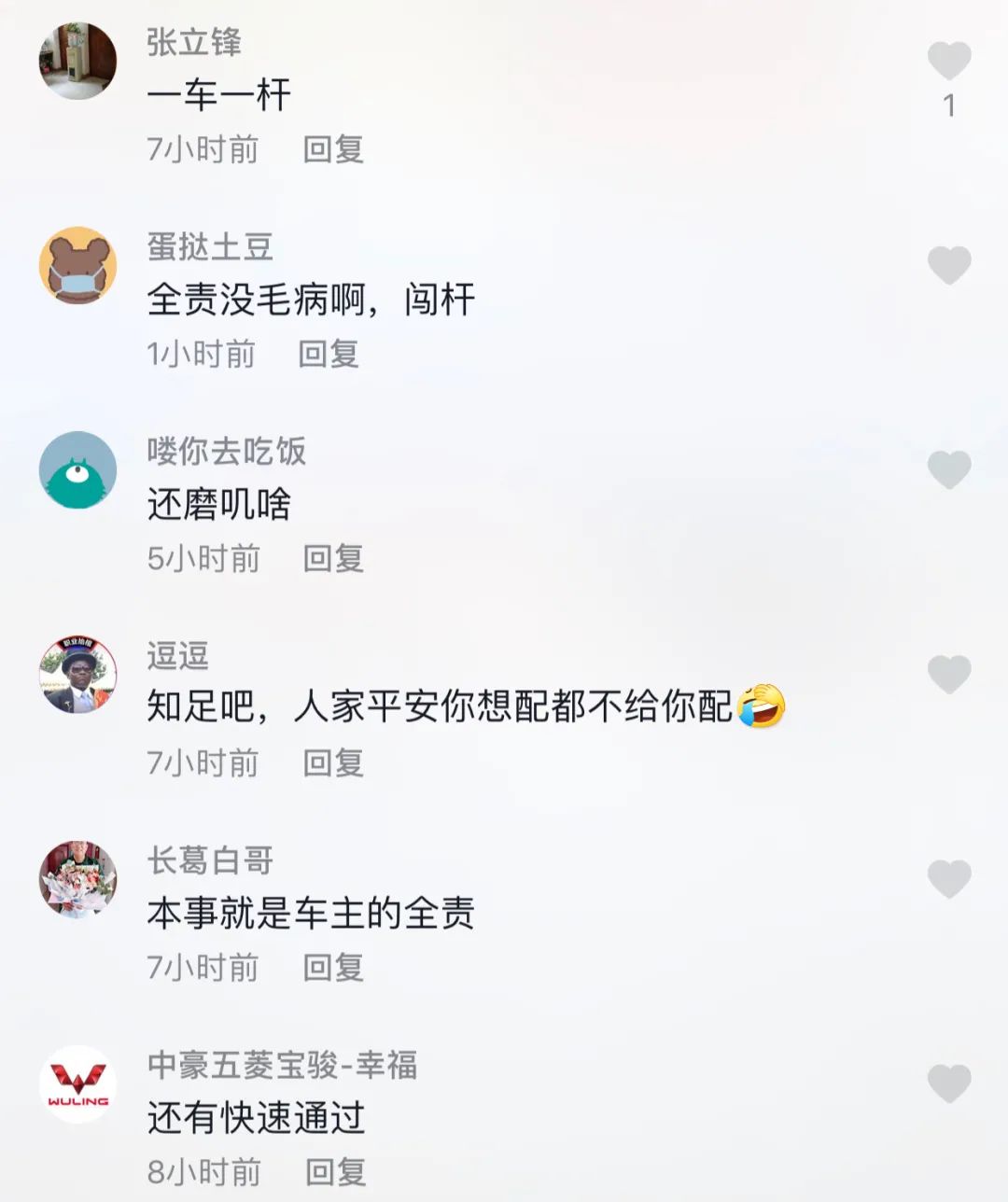Like 长葛白哥's comment
The width and height of the screenshot is (1008, 1202).
point(949,879)
